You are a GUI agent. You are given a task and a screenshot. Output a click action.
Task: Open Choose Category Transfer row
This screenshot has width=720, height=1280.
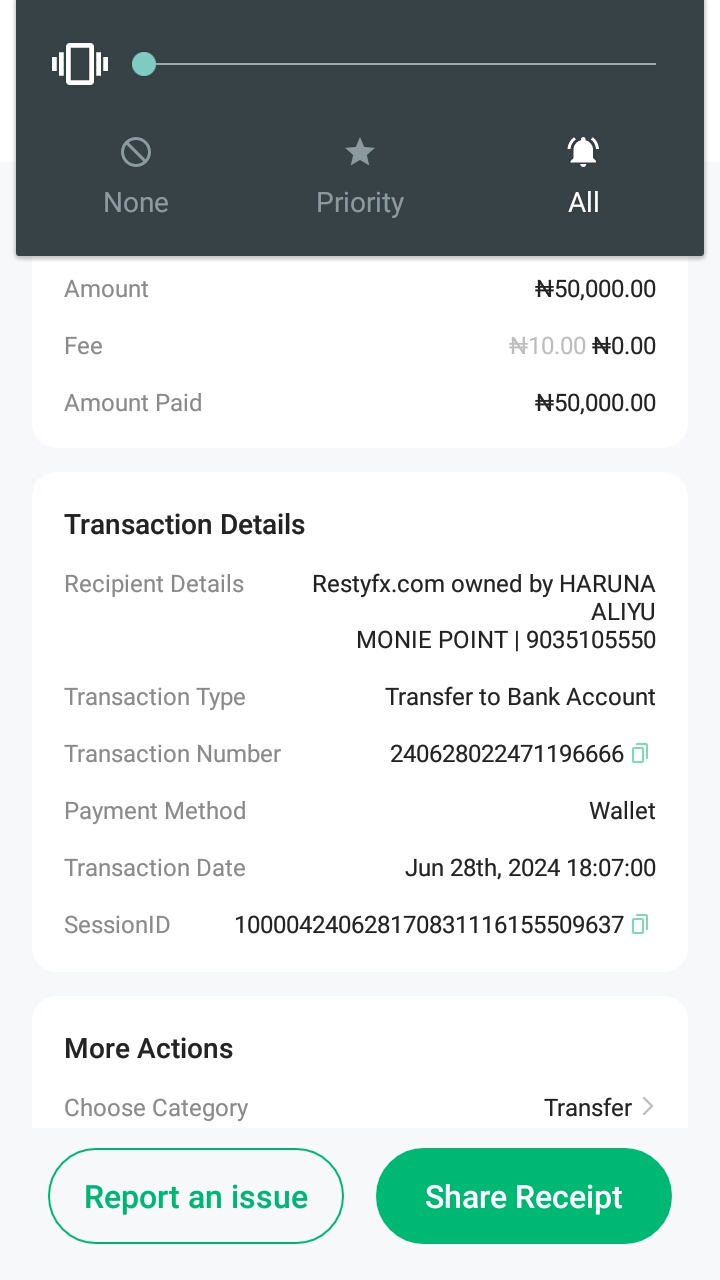(360, 1107)
